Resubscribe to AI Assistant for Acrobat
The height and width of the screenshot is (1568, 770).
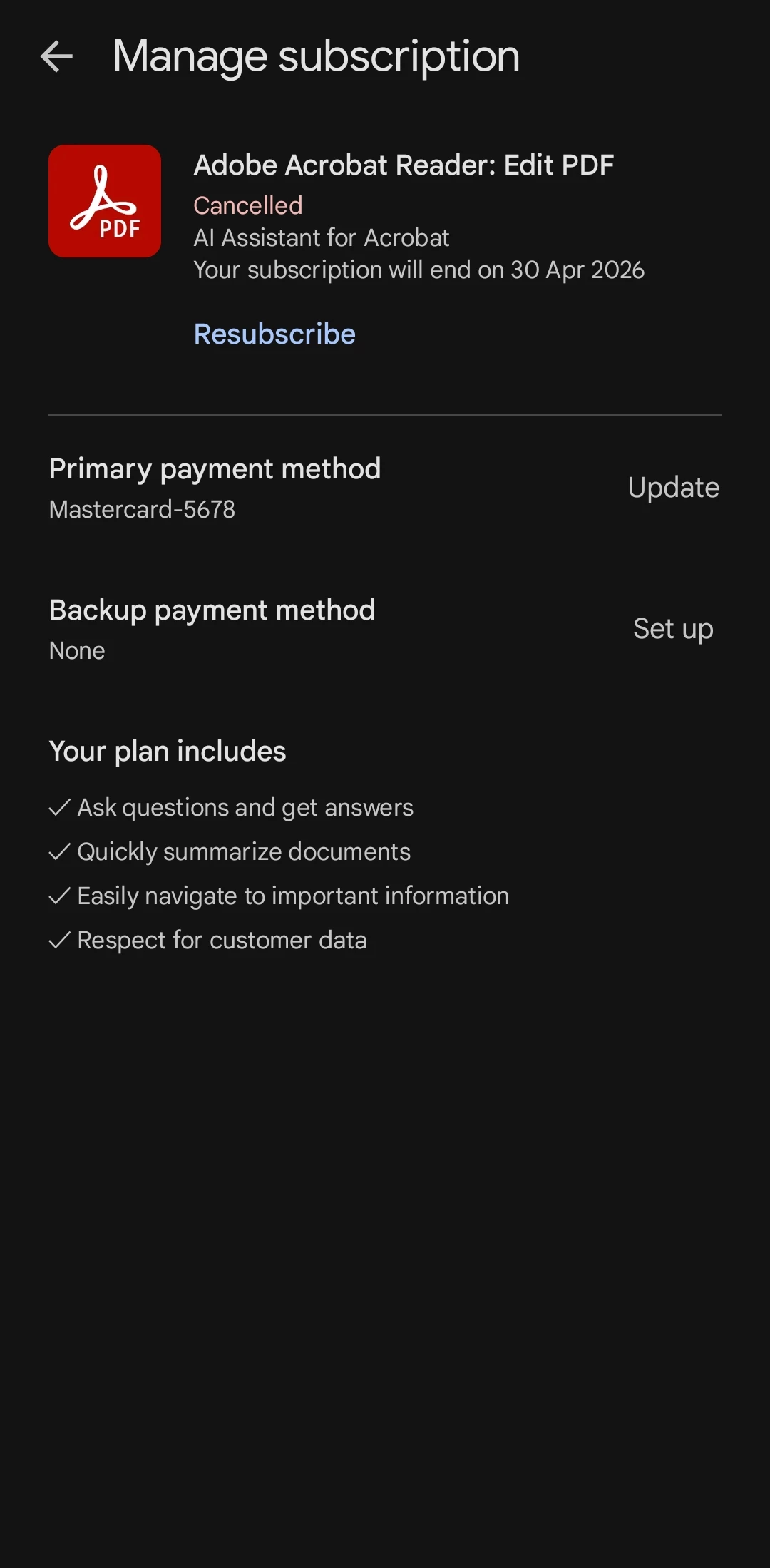274,334
